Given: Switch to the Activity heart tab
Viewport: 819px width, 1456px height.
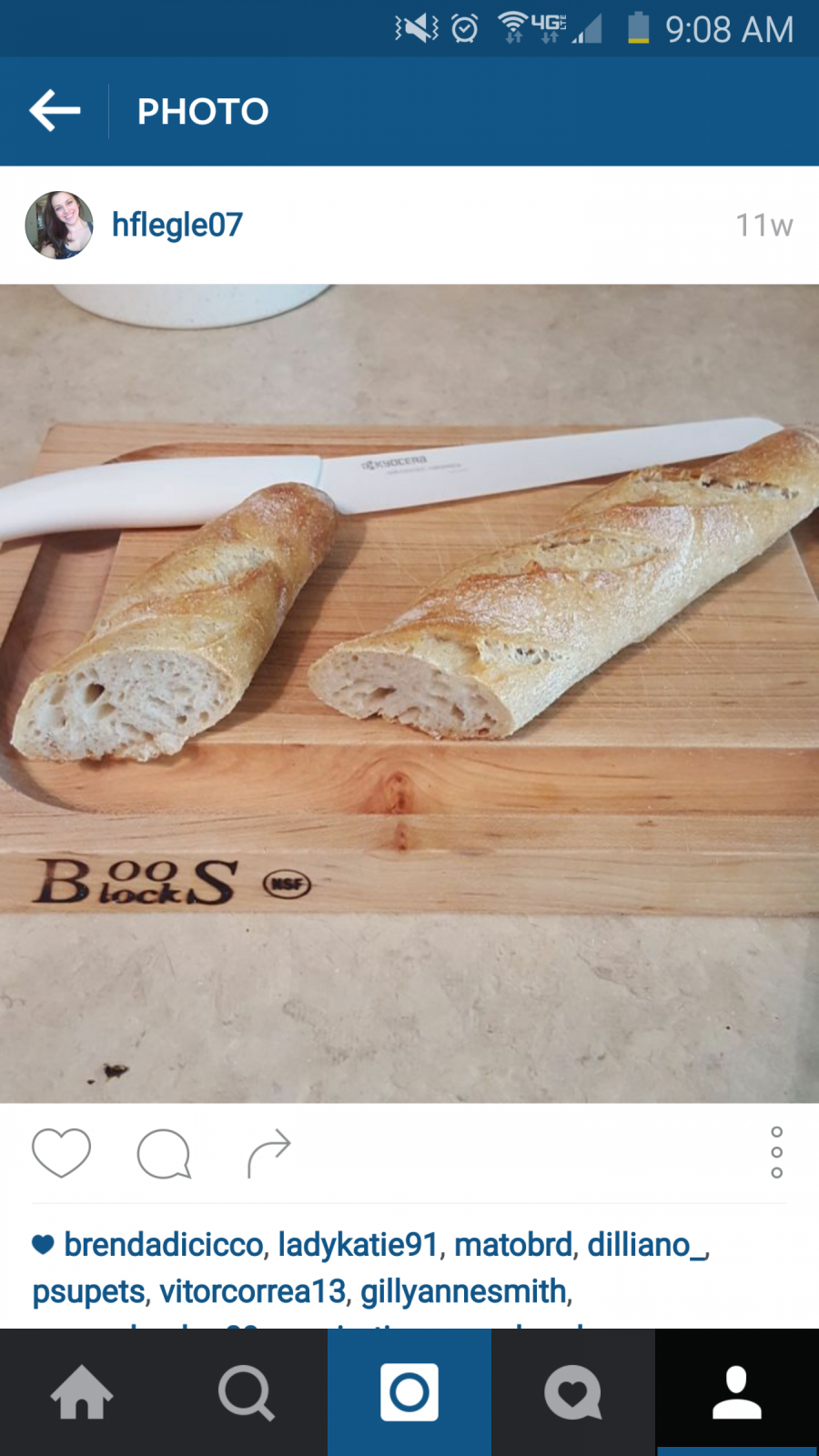Looking at the screenshot, I should (x=573, y=1392).
